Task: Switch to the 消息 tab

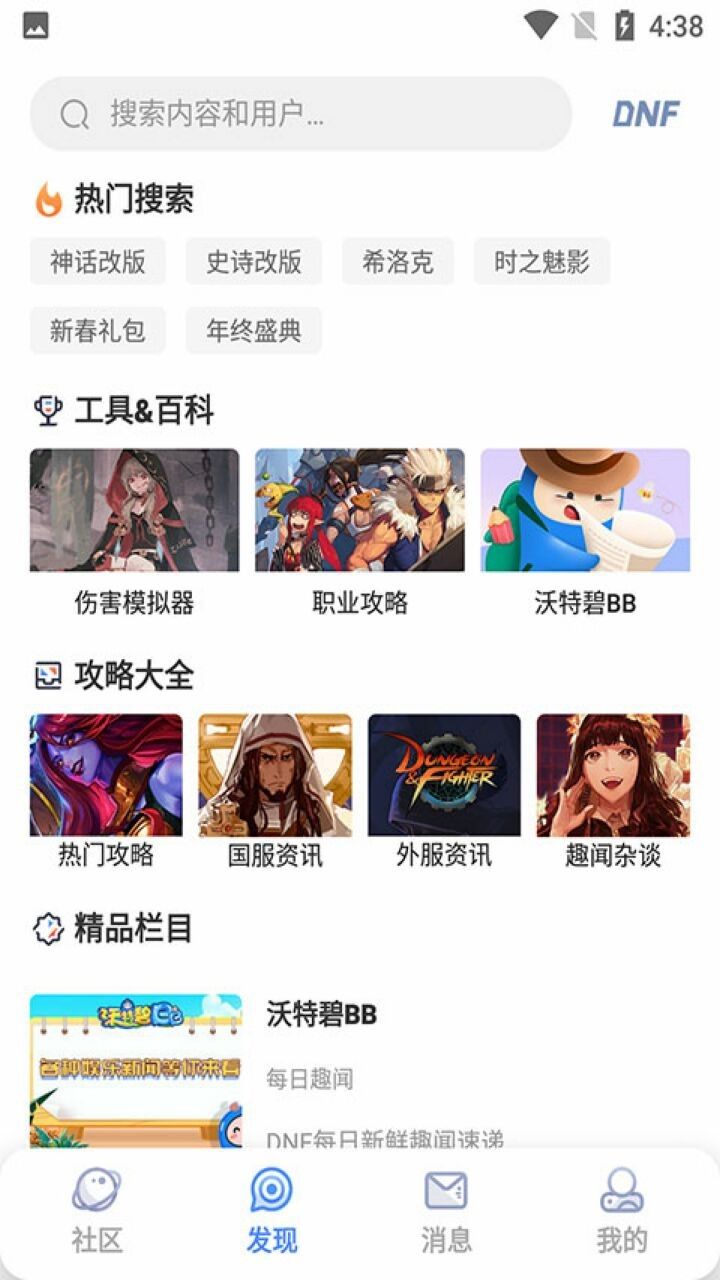Action: click(x=446, y=1212)
